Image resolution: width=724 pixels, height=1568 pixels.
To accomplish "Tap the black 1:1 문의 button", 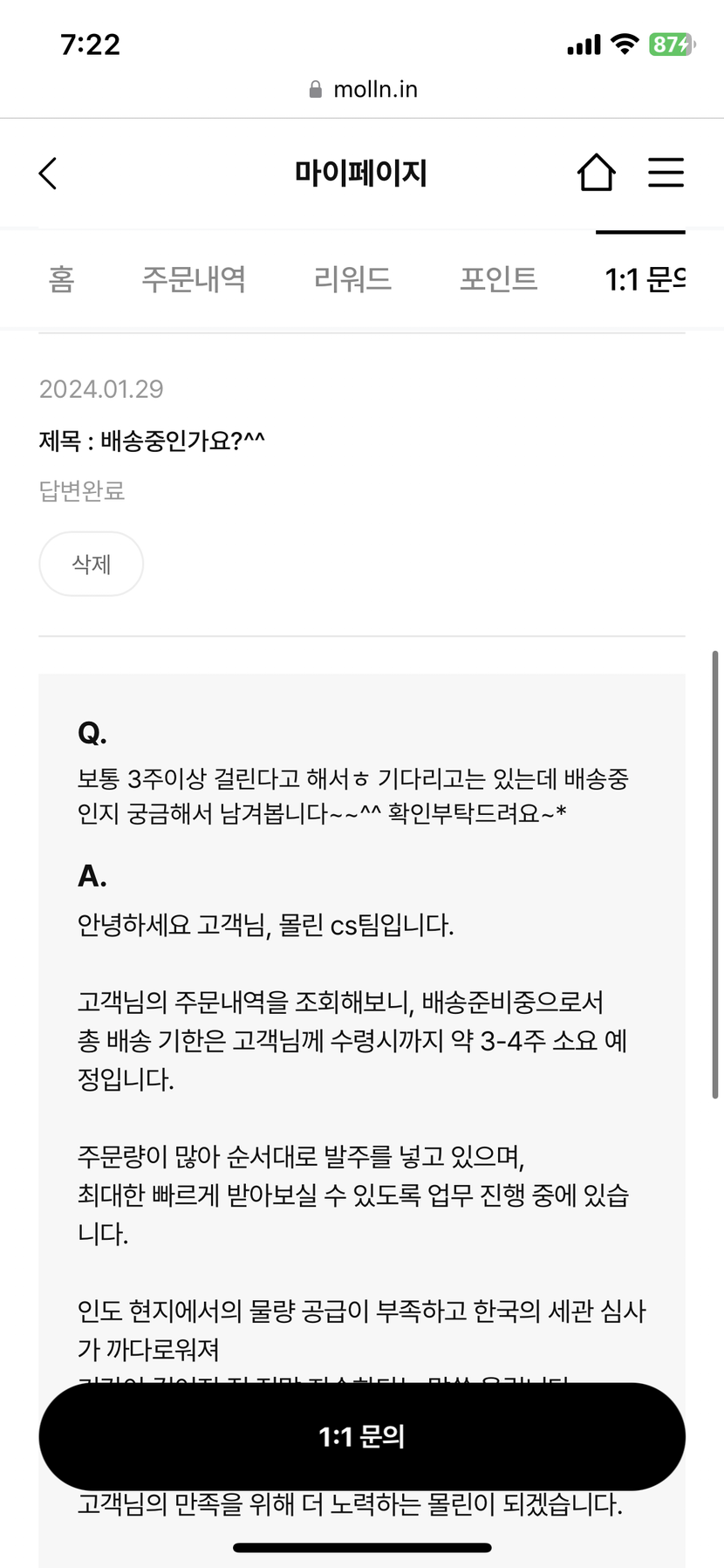I will point(362,1435).
